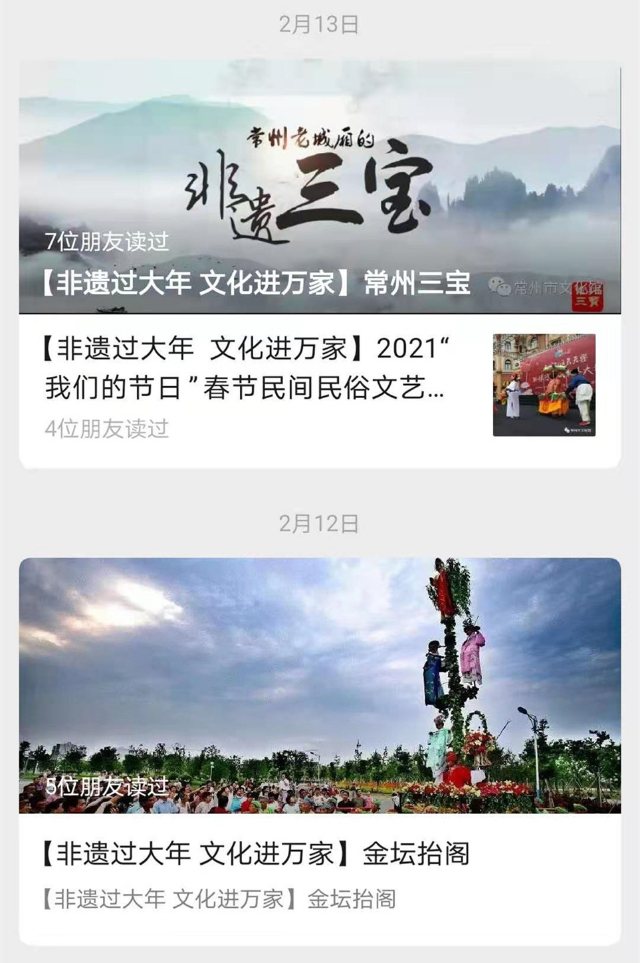Open the 常州三宝 article banner

(x=319, y=188)
